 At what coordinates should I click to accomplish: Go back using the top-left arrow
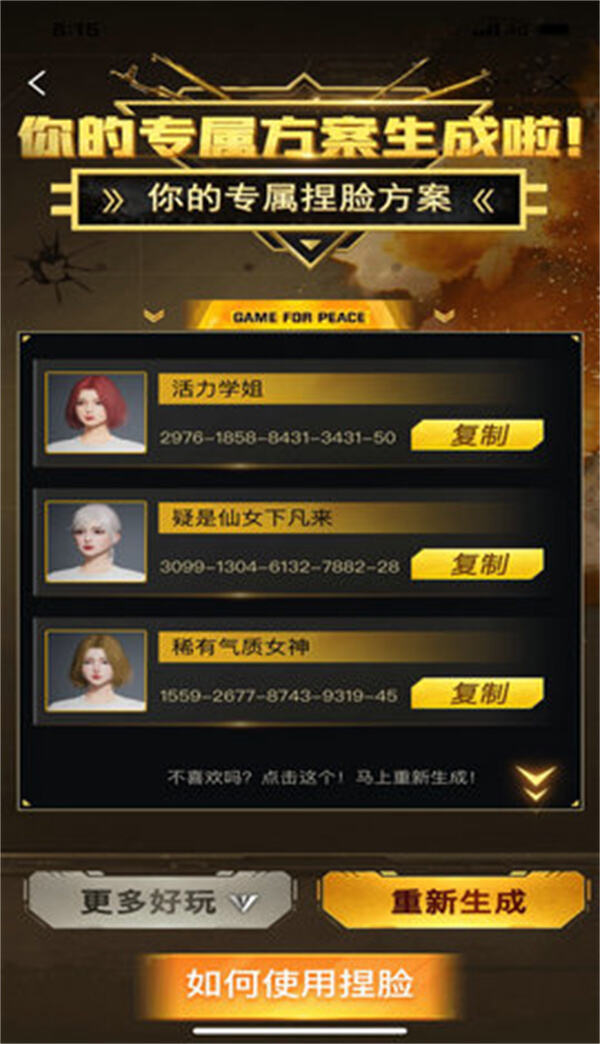pos(37,84)
